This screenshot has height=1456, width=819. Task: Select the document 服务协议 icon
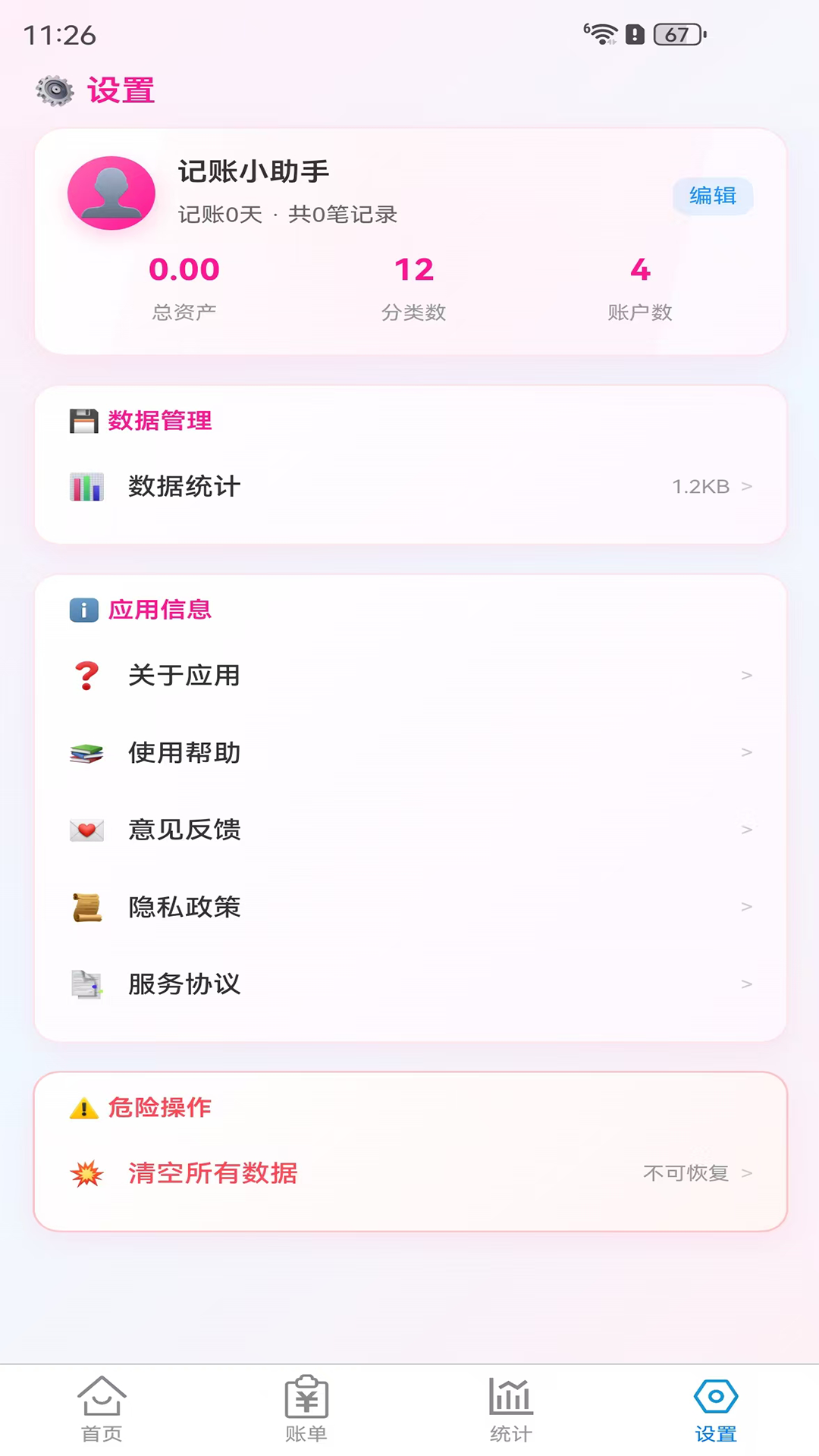86,984
